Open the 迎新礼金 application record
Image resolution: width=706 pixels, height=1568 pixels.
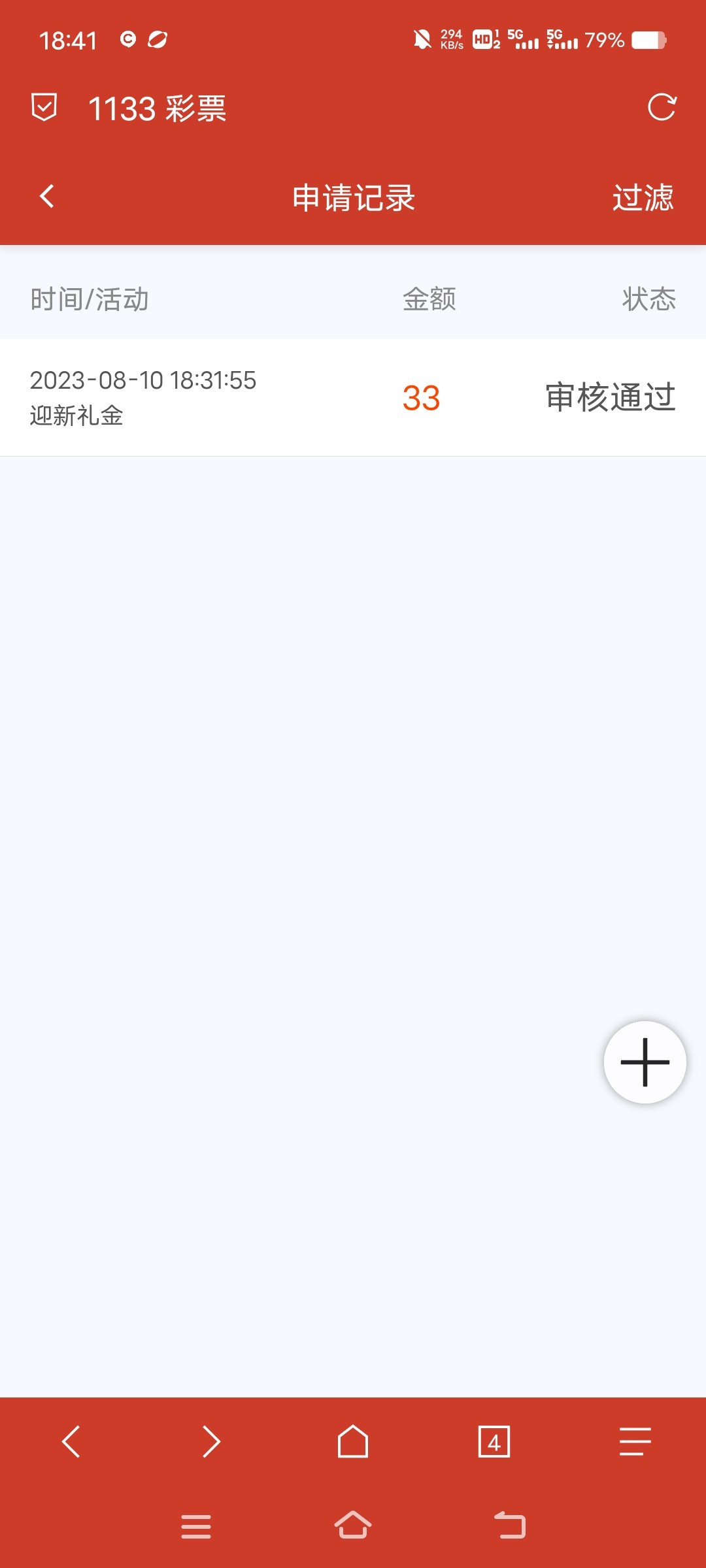click(353, 397)
